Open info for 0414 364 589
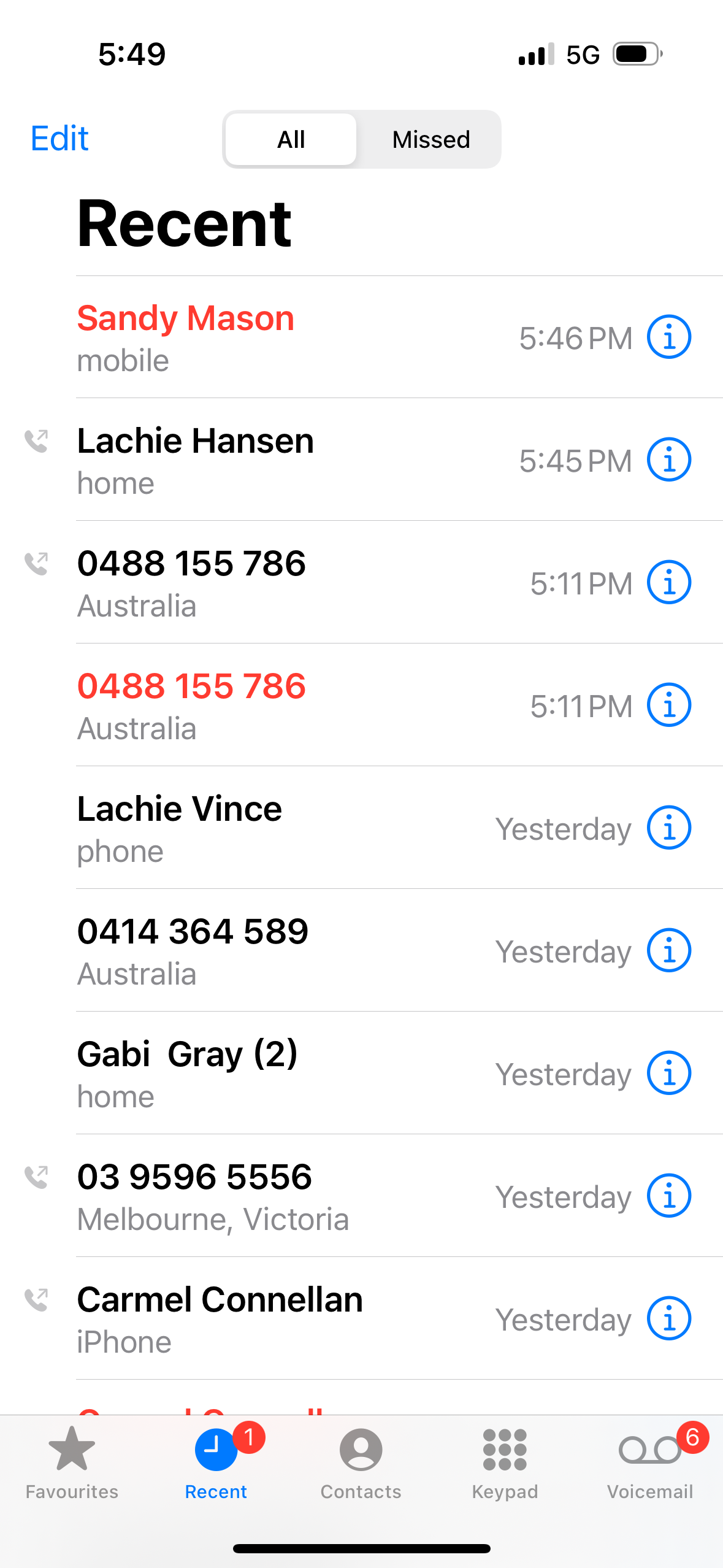Image resolution: width=723 pixels, height=1568 pixels. tap(669, 950)
